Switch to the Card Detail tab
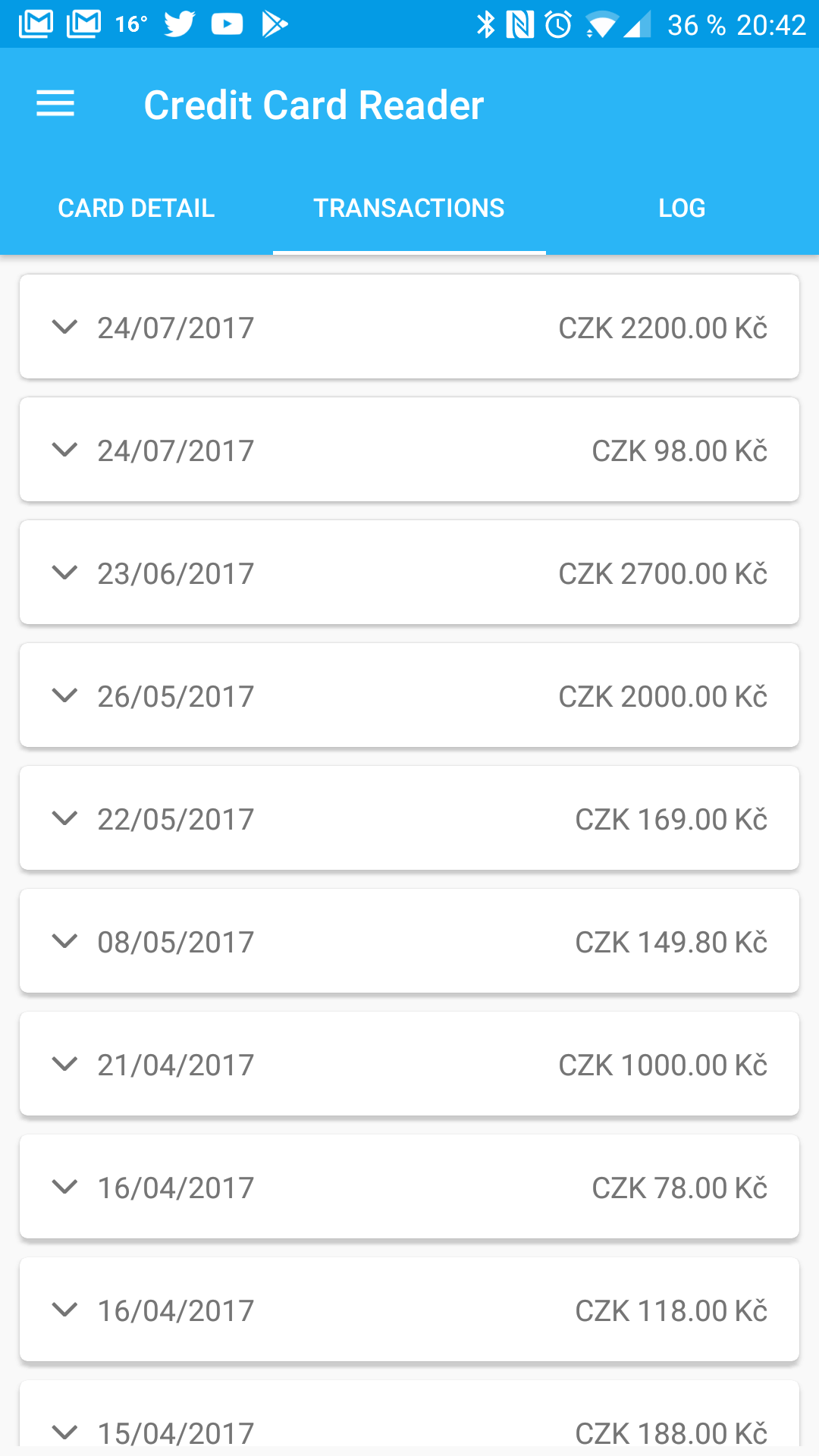Image resolution: width=819 pixels, height=1456 pixels. tap(136, 208)
